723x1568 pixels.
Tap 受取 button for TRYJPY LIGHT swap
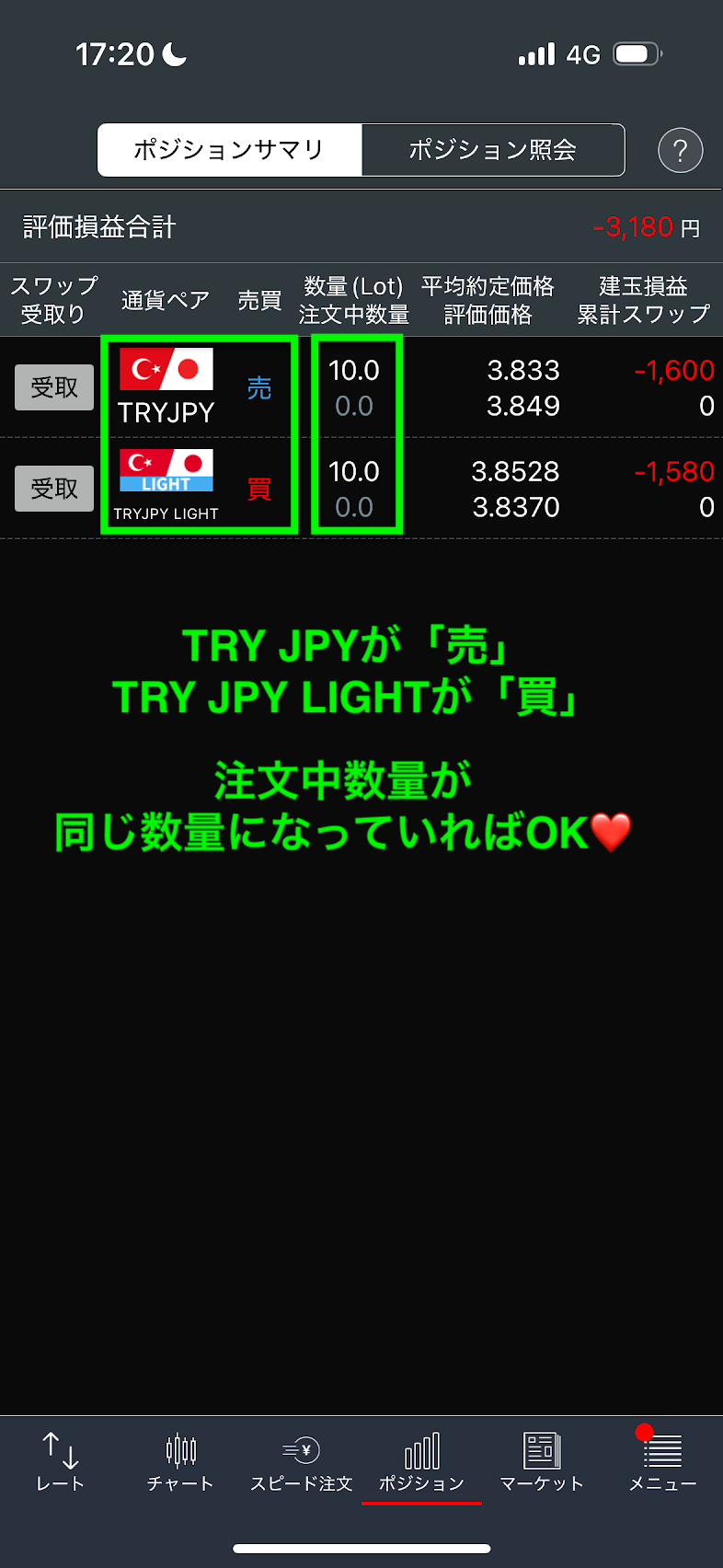[54, 489]
